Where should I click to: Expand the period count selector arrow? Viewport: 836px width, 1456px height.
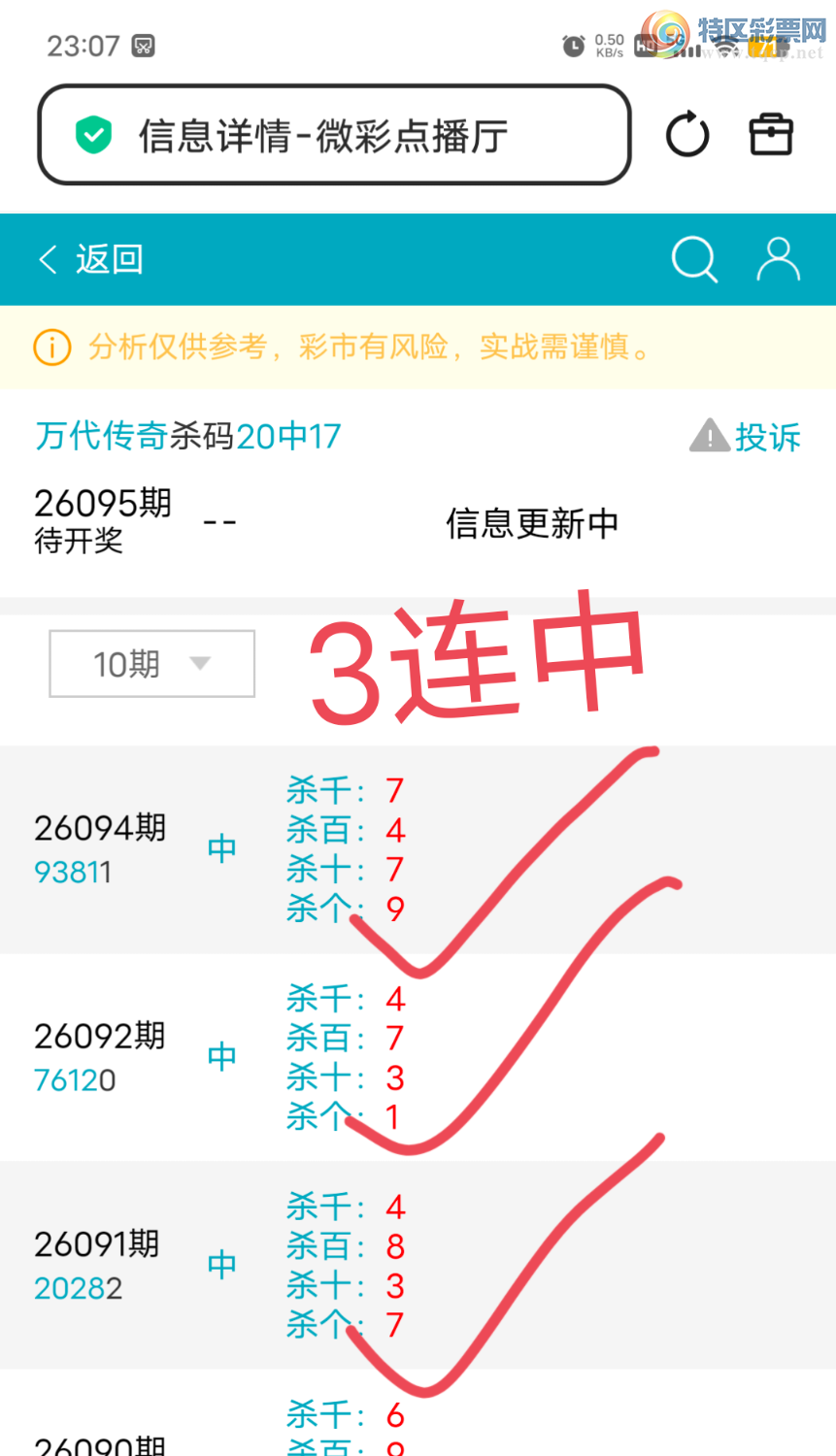(201, 664)
